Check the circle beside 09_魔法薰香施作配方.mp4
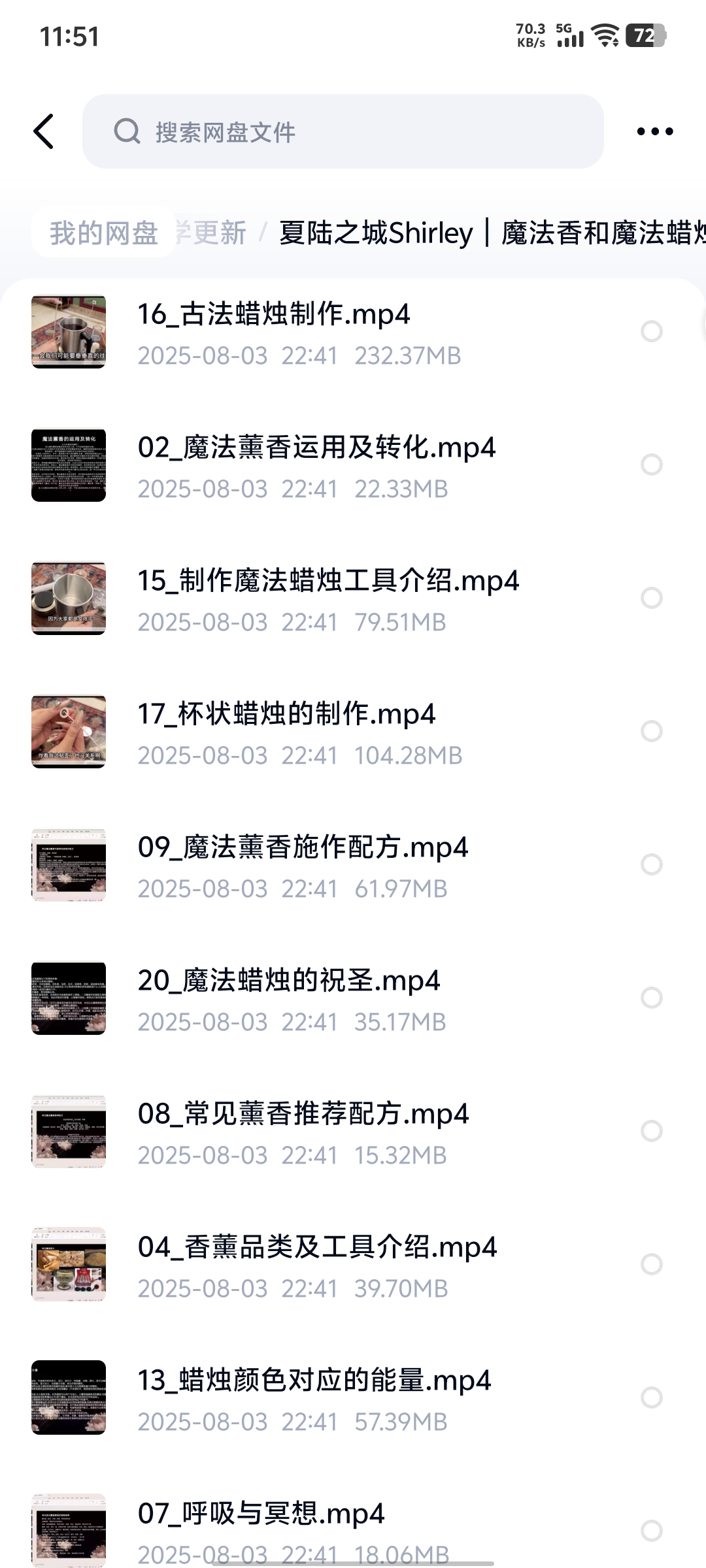706x1568 pixels. 651,864
